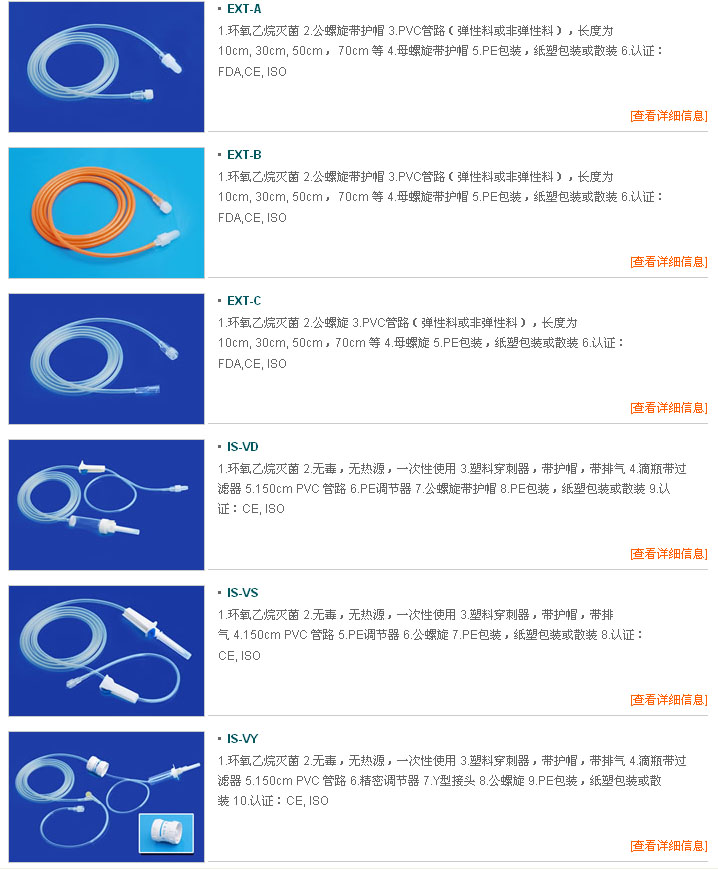
Task: Select the IS-VD infusion set picture
Action: tap(106, 505)
